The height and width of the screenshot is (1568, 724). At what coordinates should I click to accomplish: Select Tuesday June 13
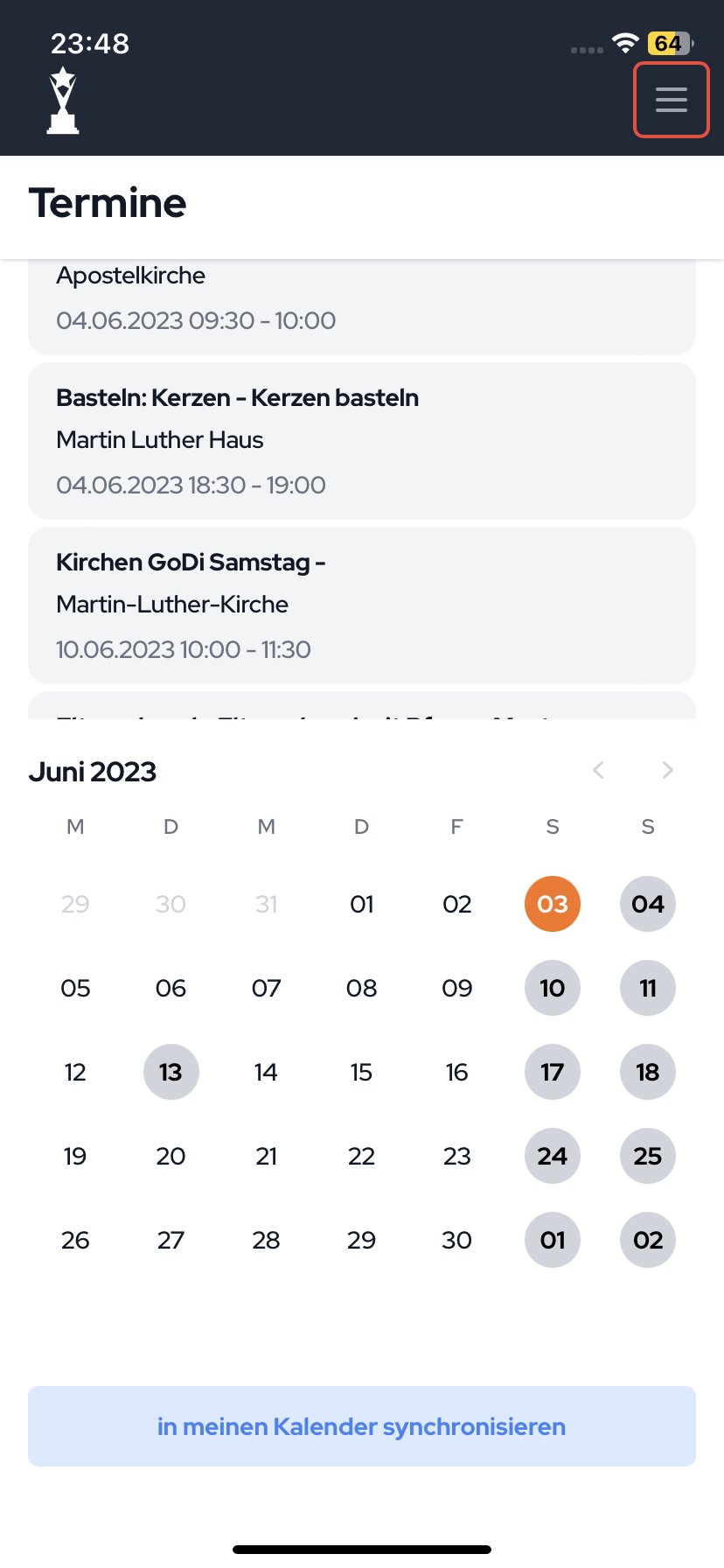171,1072
